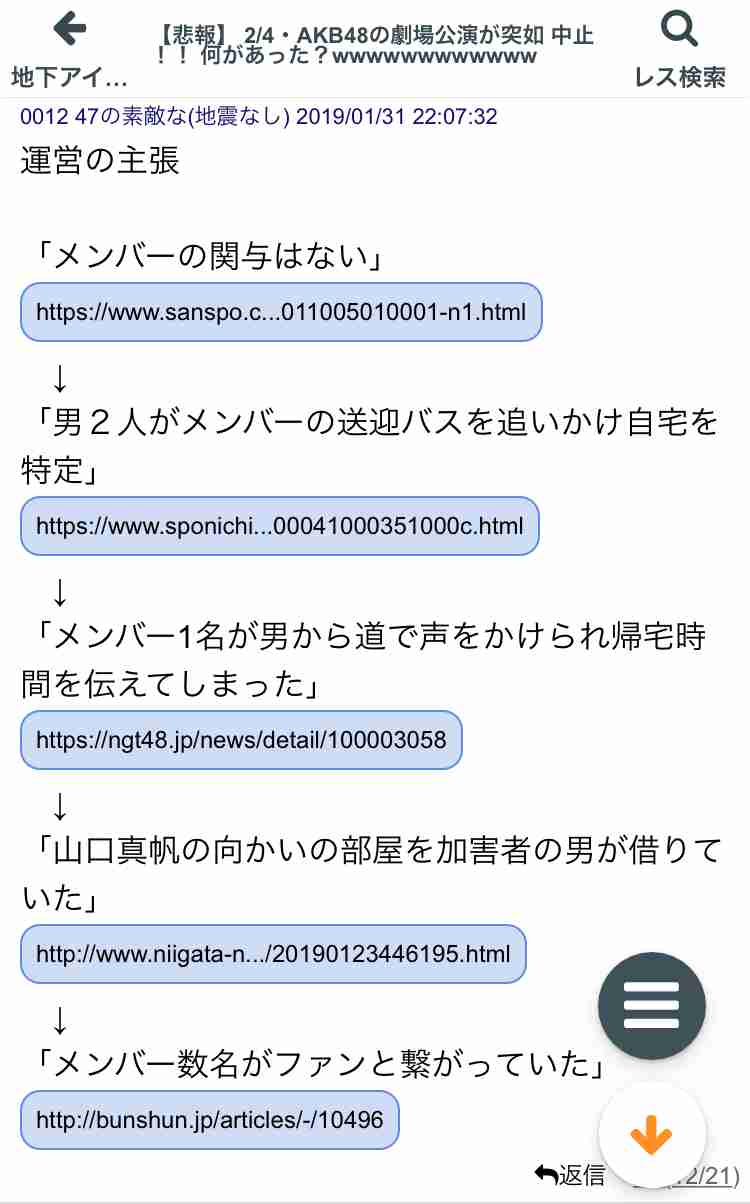Image resolution: width=750 pixels, height=1204 pixels.
Task: Open レス検索 search
Action: (680, 49)
